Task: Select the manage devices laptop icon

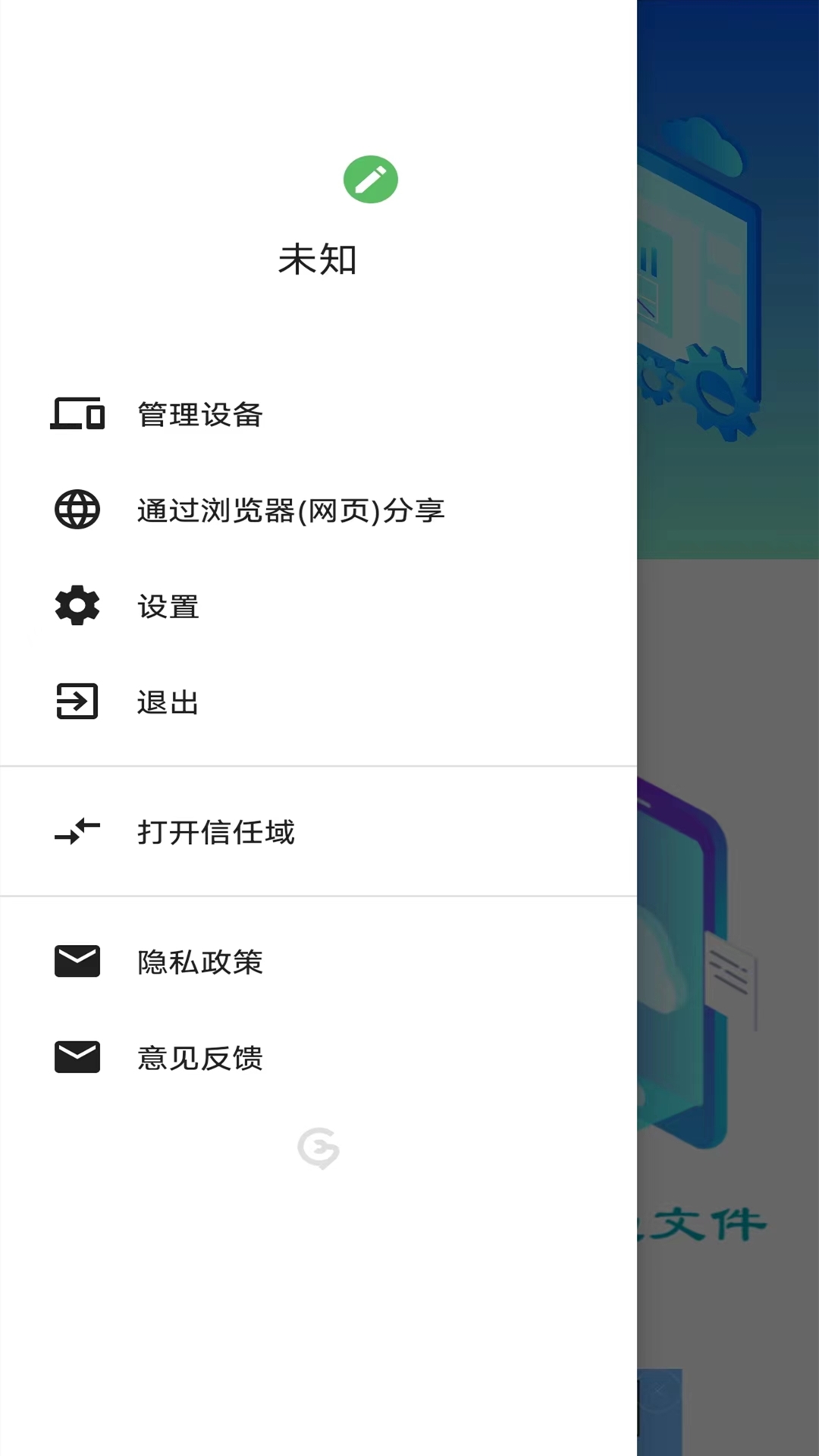Action: [x=77, y=413]
